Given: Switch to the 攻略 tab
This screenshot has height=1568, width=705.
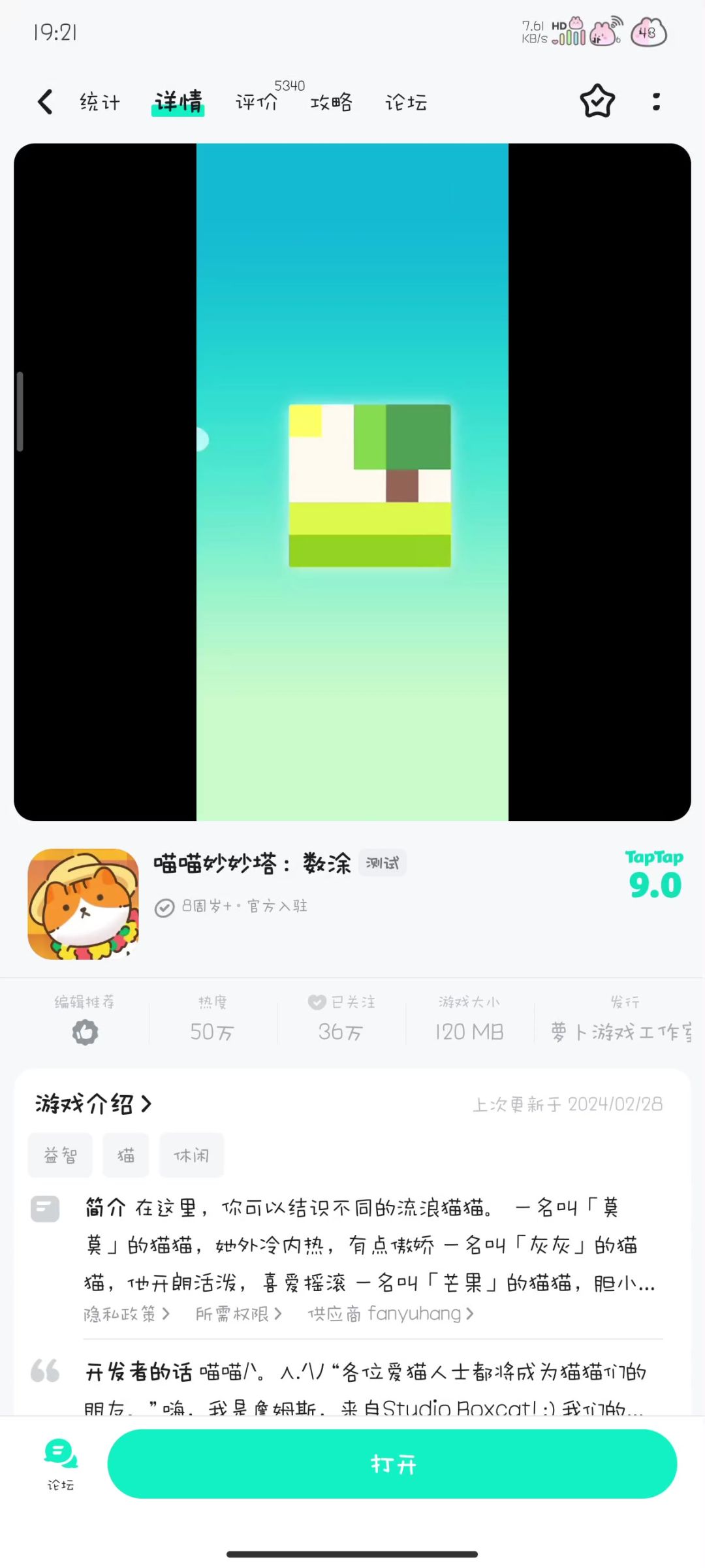Looking at the screenshot, I should (x=332, y=103).
